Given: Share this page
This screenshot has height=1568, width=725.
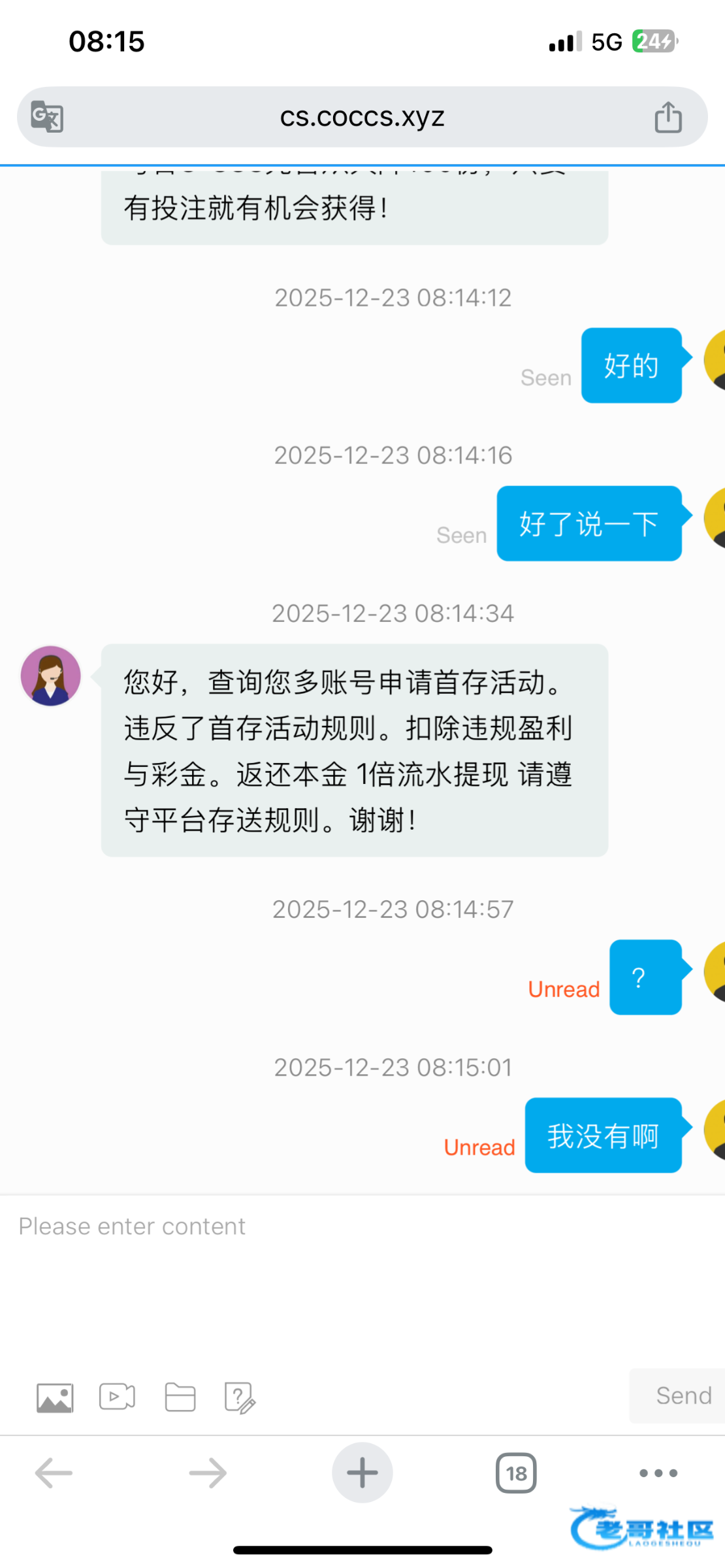Looking at the screenshot, I should pyautogui.click(x=668, y=118).
